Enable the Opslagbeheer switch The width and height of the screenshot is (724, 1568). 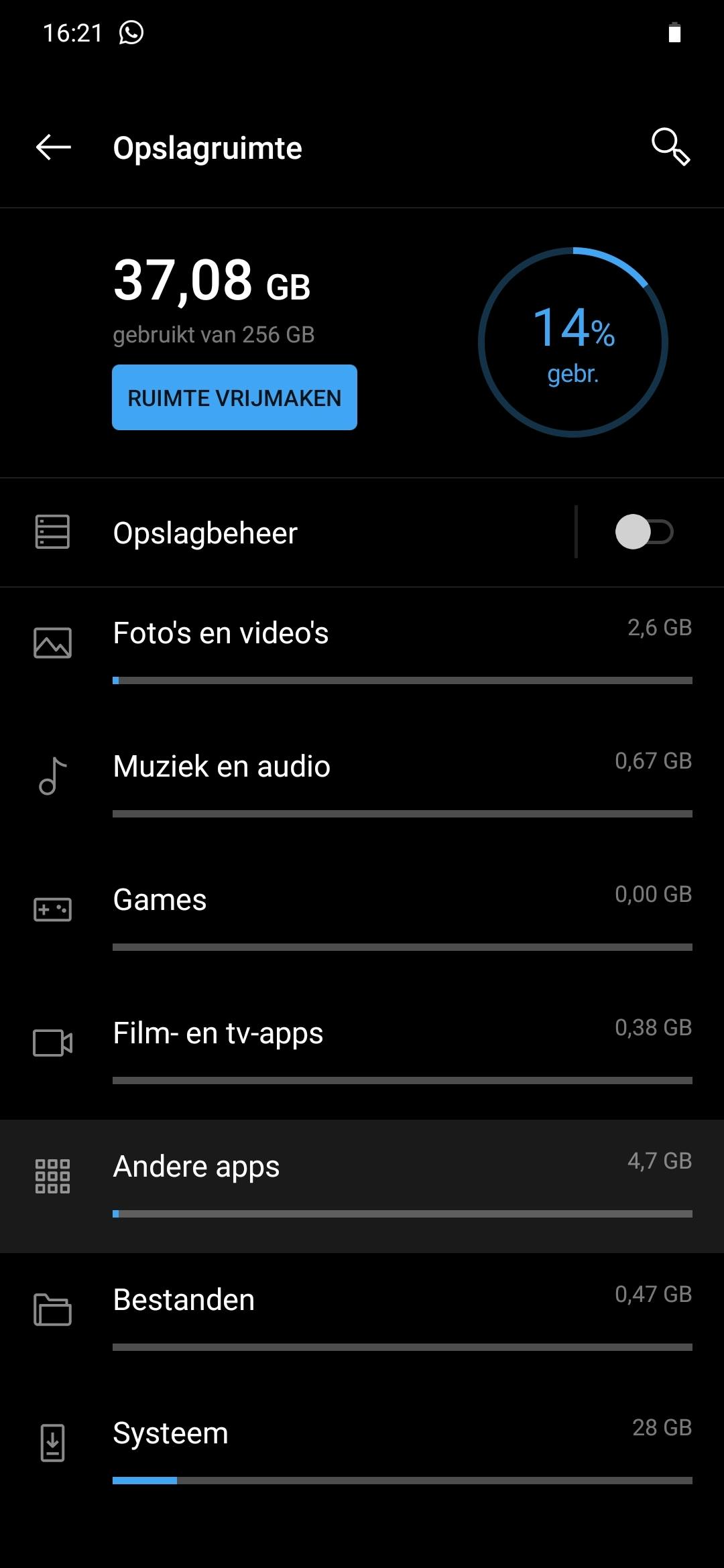(644, 532)
